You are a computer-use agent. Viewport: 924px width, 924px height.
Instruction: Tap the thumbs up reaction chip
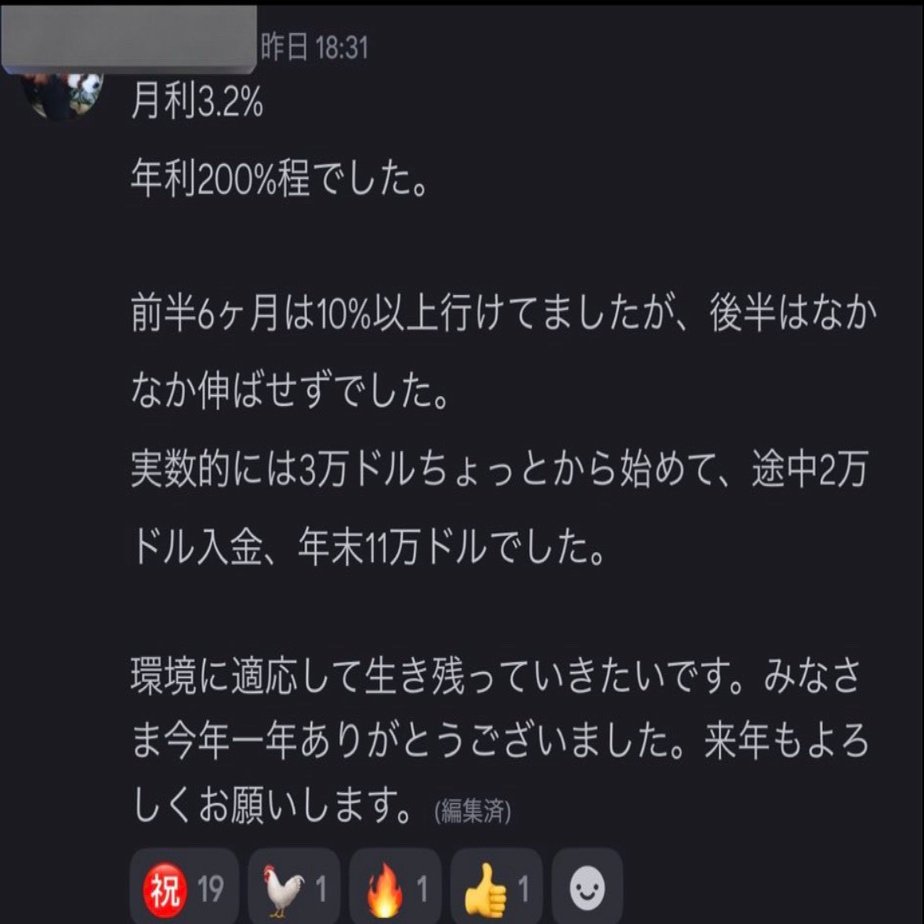click(x=496, y=888)
